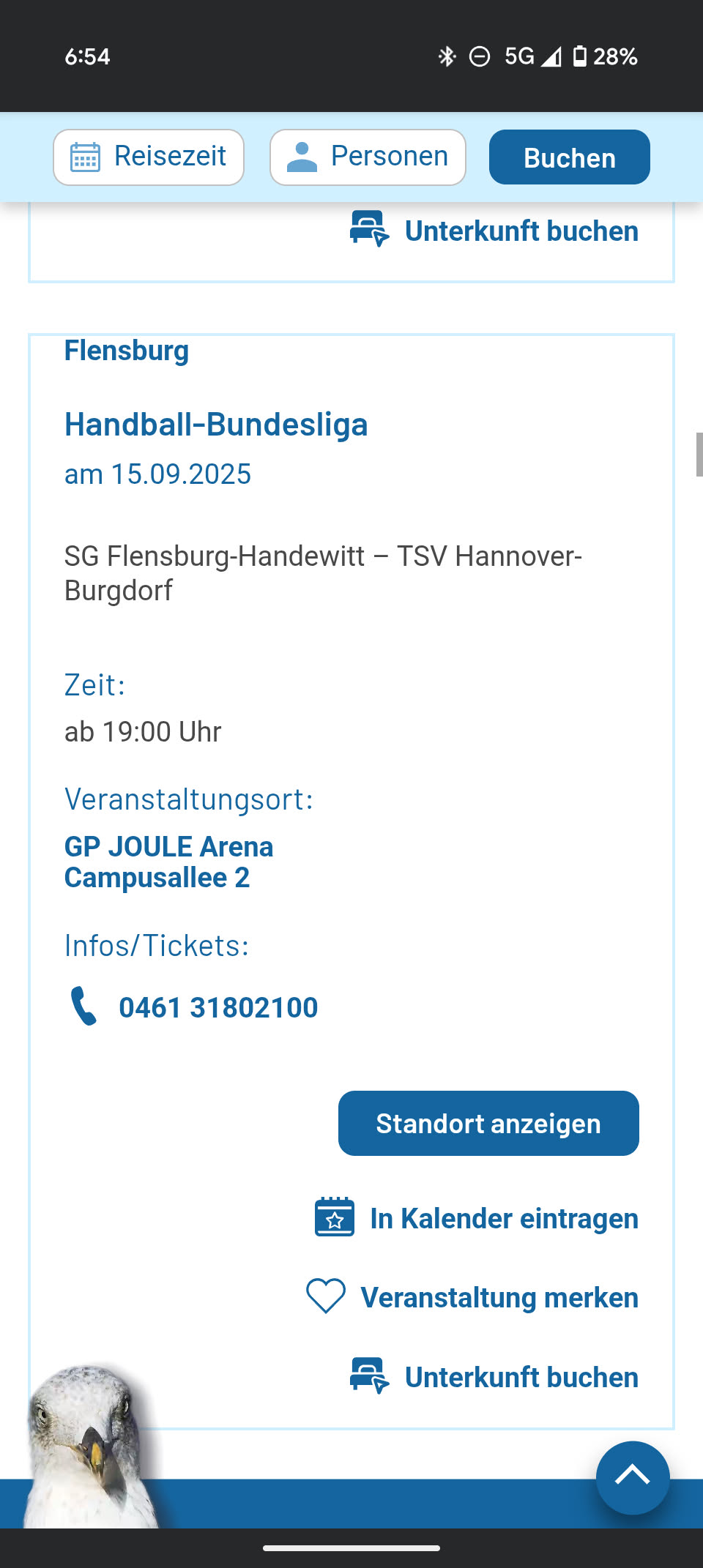Open the GP JOULE Arena venue link
This screenshot has height=1568, width=703.
(x=168, y=847)
